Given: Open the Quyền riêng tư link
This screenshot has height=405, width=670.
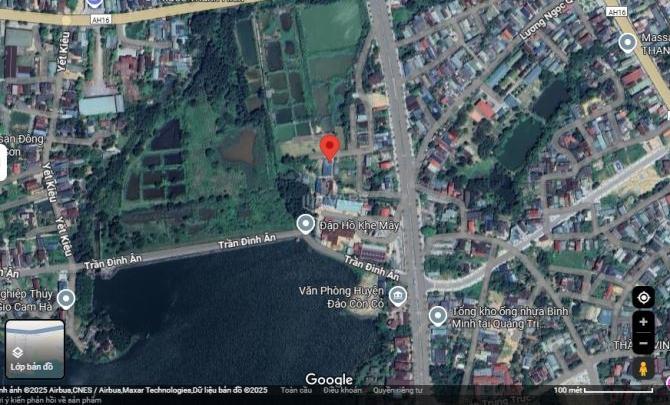Looking at the screenshot, I should pyautogui.click(x=398, y=390).
